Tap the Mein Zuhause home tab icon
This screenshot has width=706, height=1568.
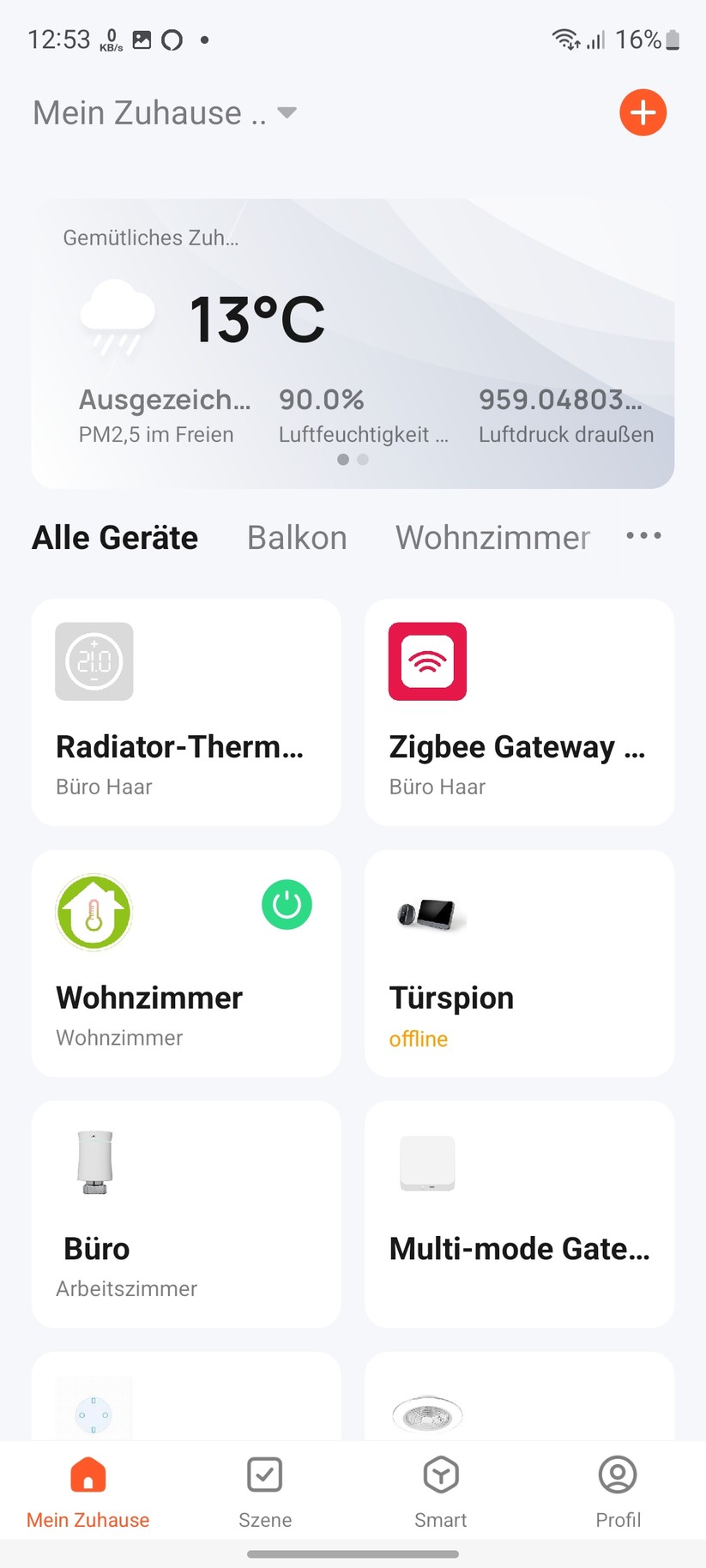(87, 1473)
